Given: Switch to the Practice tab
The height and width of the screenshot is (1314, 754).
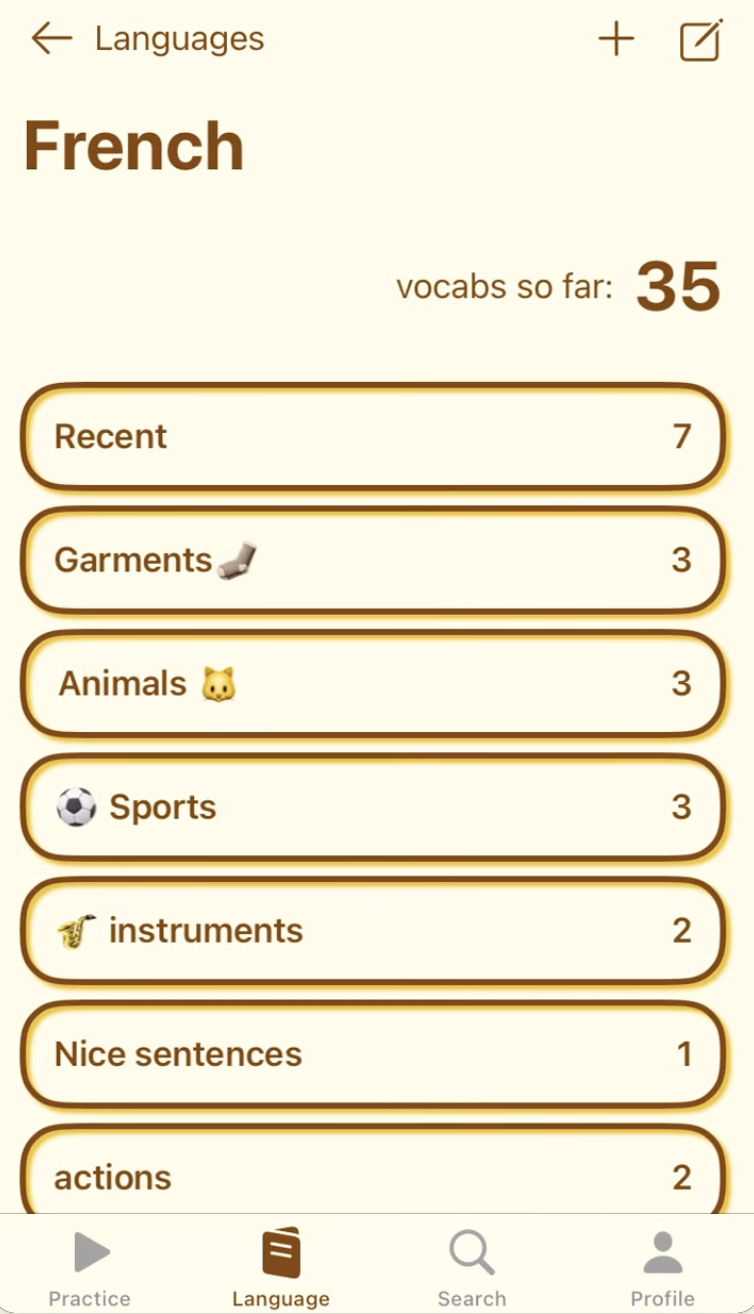Looking at the screenshot, I should [x=90, y=1265].
